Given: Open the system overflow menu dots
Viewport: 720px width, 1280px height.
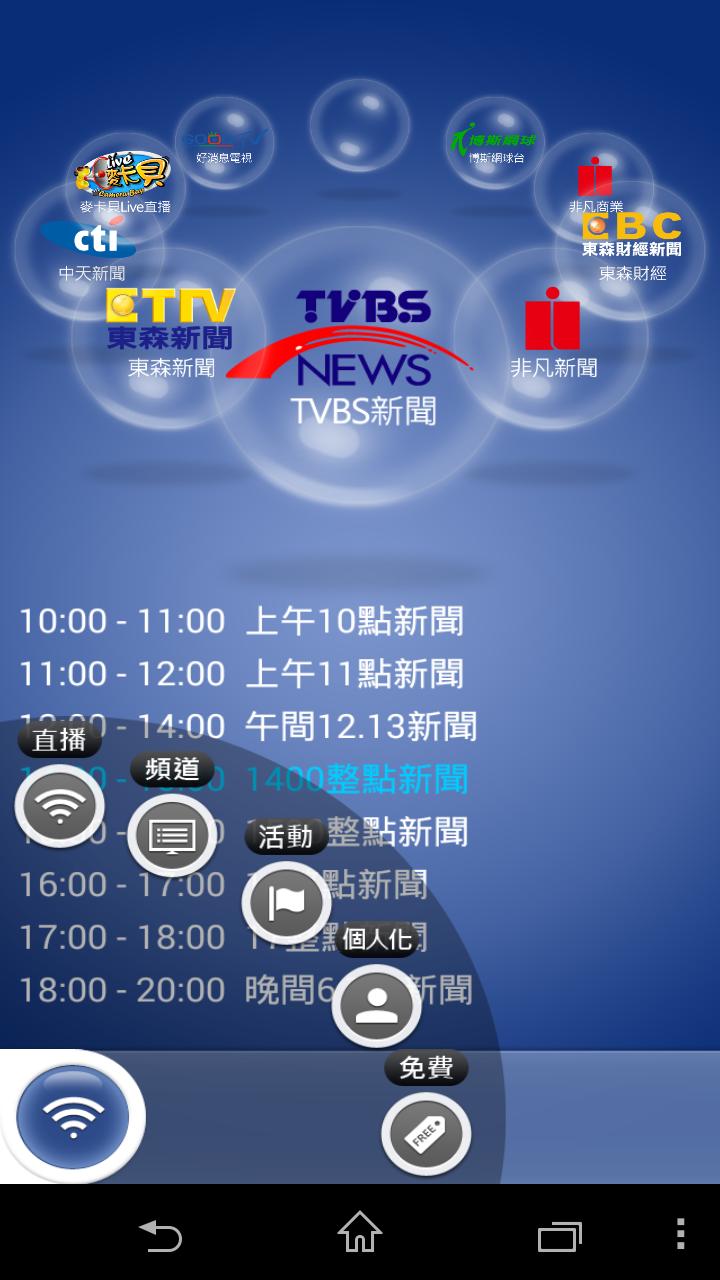Looking at the screenshot, I should coord(680,1234).
